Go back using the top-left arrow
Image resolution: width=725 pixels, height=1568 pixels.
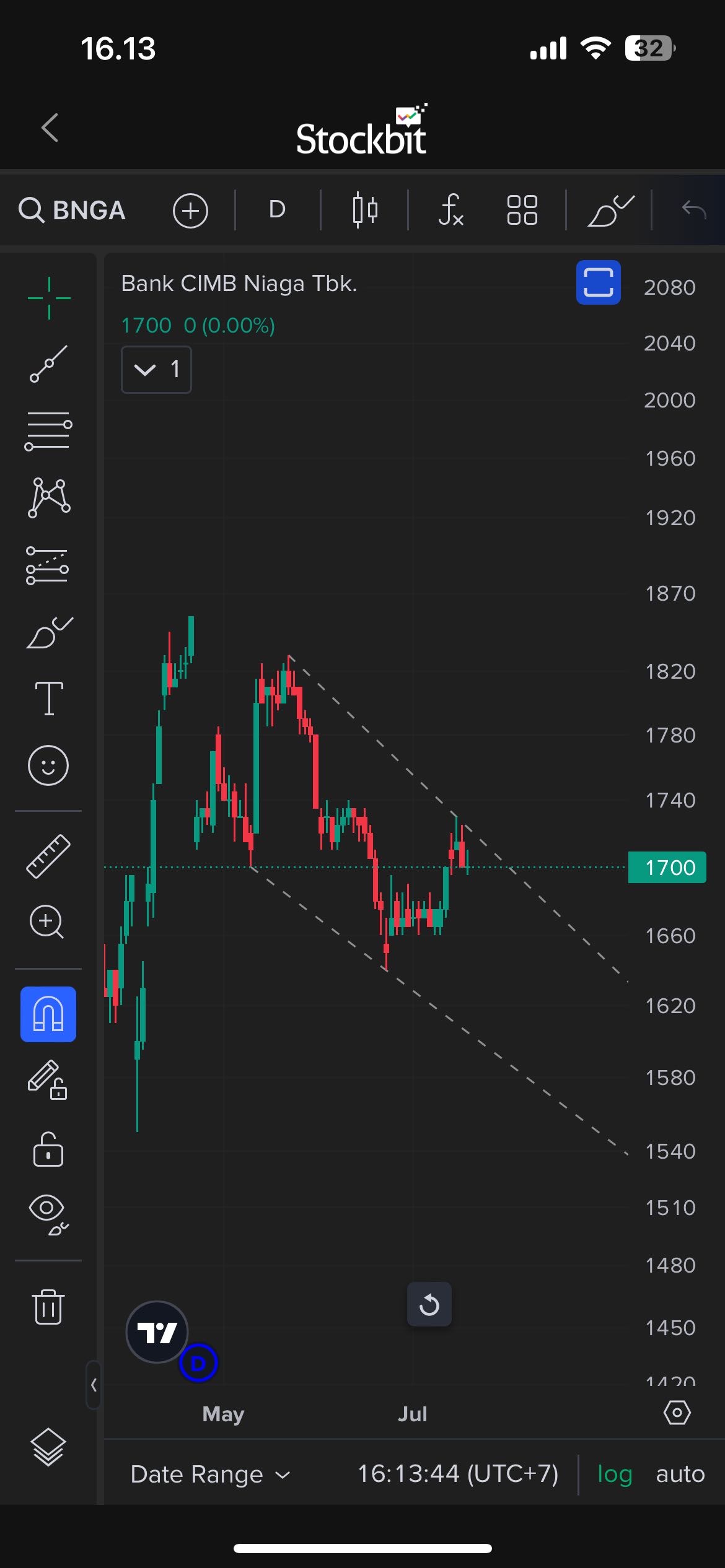(50, 128)
